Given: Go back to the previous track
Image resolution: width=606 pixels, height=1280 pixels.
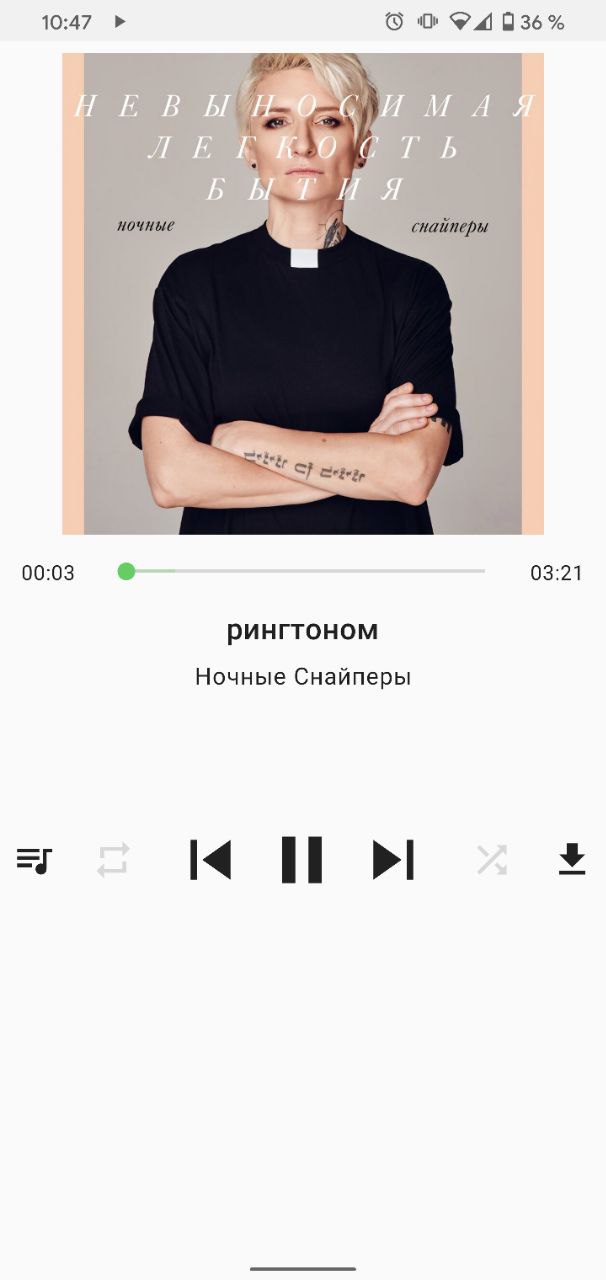Looking at the screenshot, I should pyautogui.click(x=210, y=860).
